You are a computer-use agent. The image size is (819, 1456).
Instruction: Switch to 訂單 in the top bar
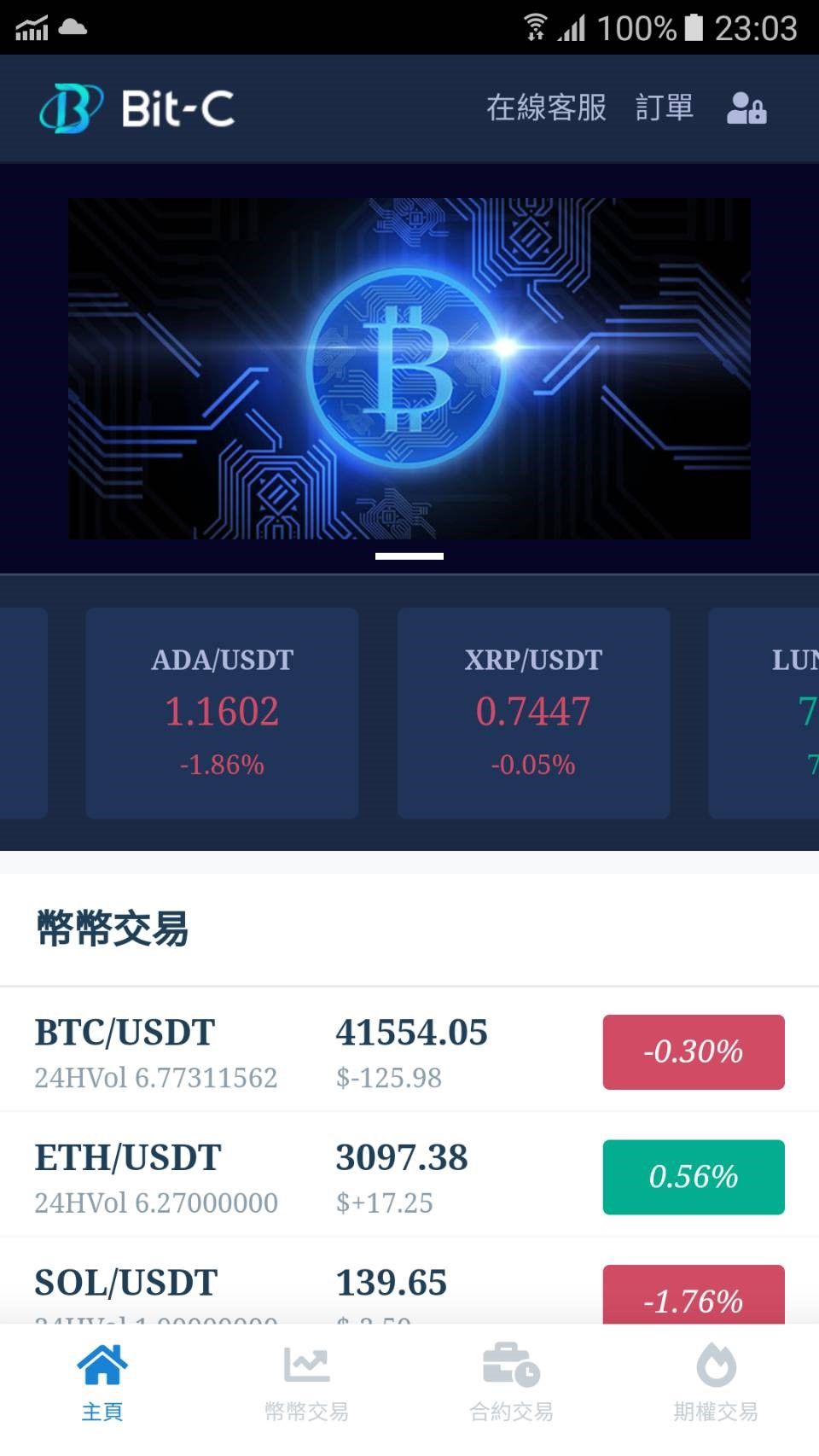664,108
